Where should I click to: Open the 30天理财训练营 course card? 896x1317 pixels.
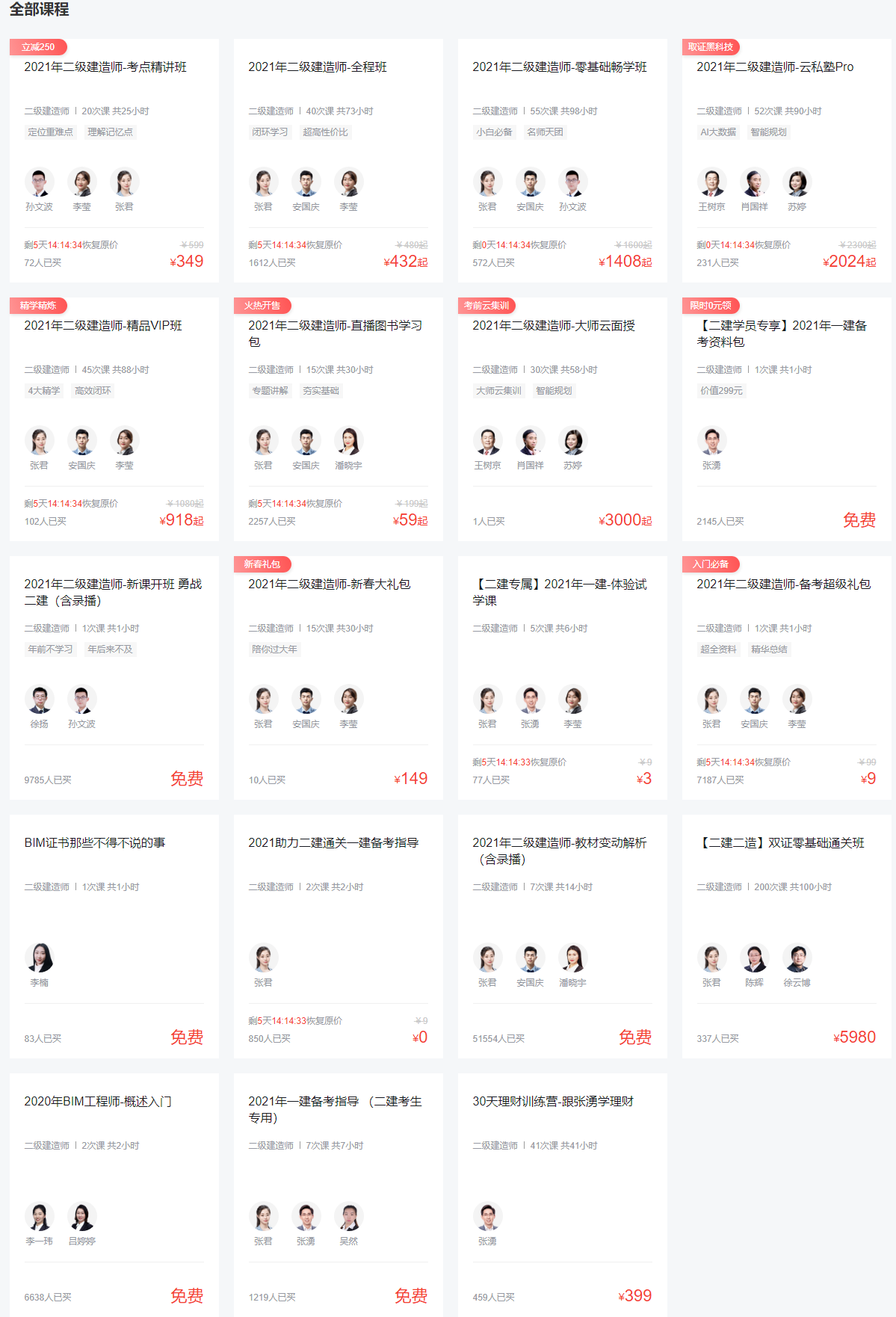click(x=553, y=1102)
